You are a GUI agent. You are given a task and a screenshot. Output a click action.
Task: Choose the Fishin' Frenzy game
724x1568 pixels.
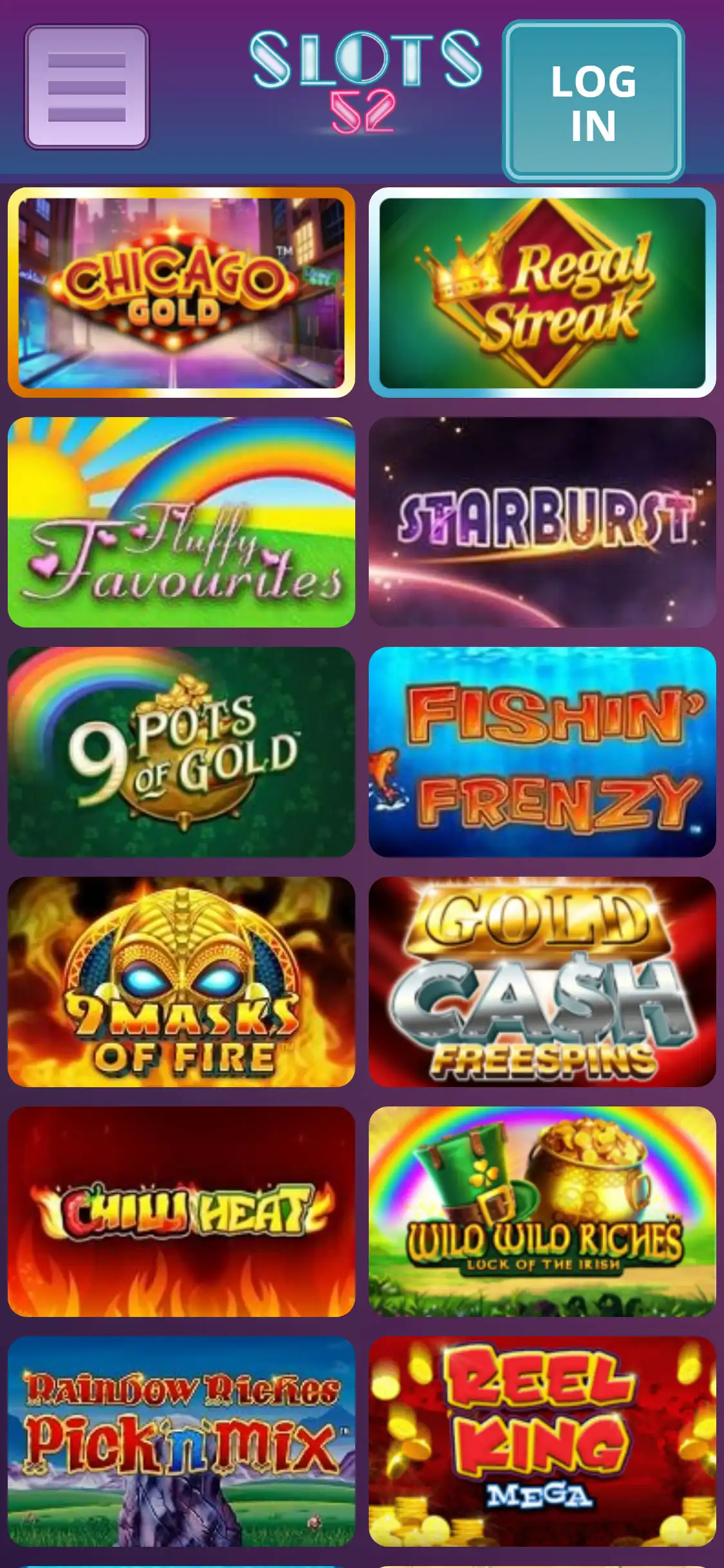click(x=542, y=752)
